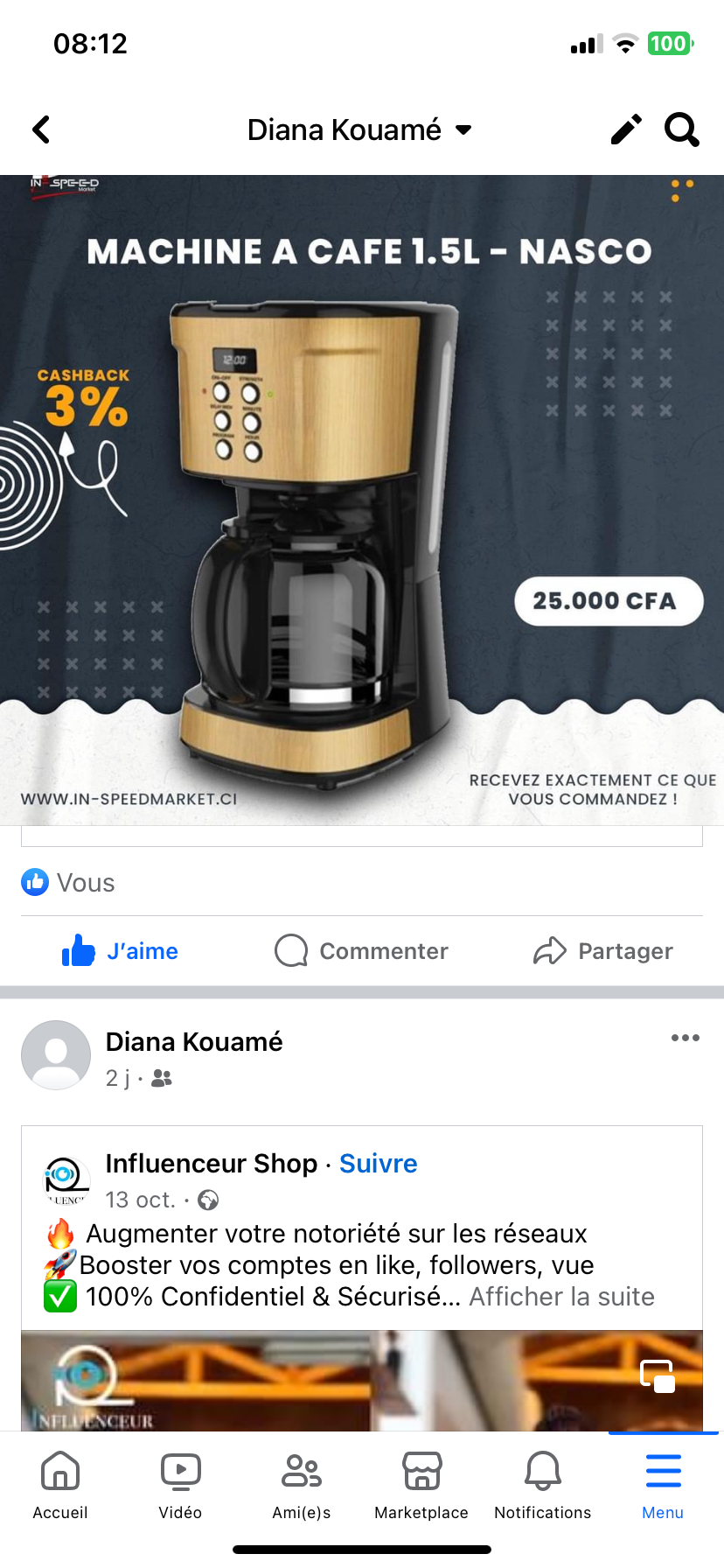Follow Influenceur Shop via Suivre
724x1568 pixels.
(x=378, y=1164)
